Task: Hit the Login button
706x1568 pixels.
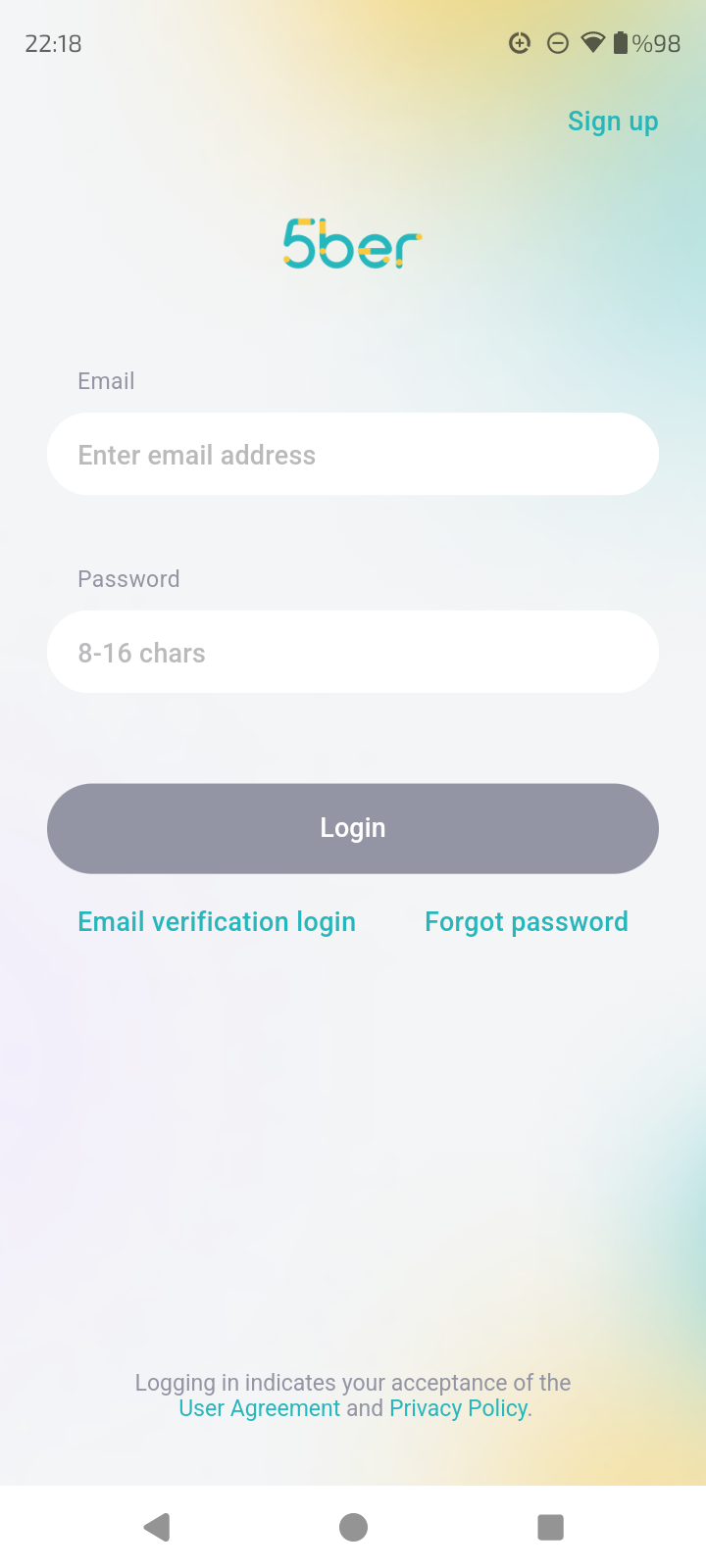Action: point(353,828)
